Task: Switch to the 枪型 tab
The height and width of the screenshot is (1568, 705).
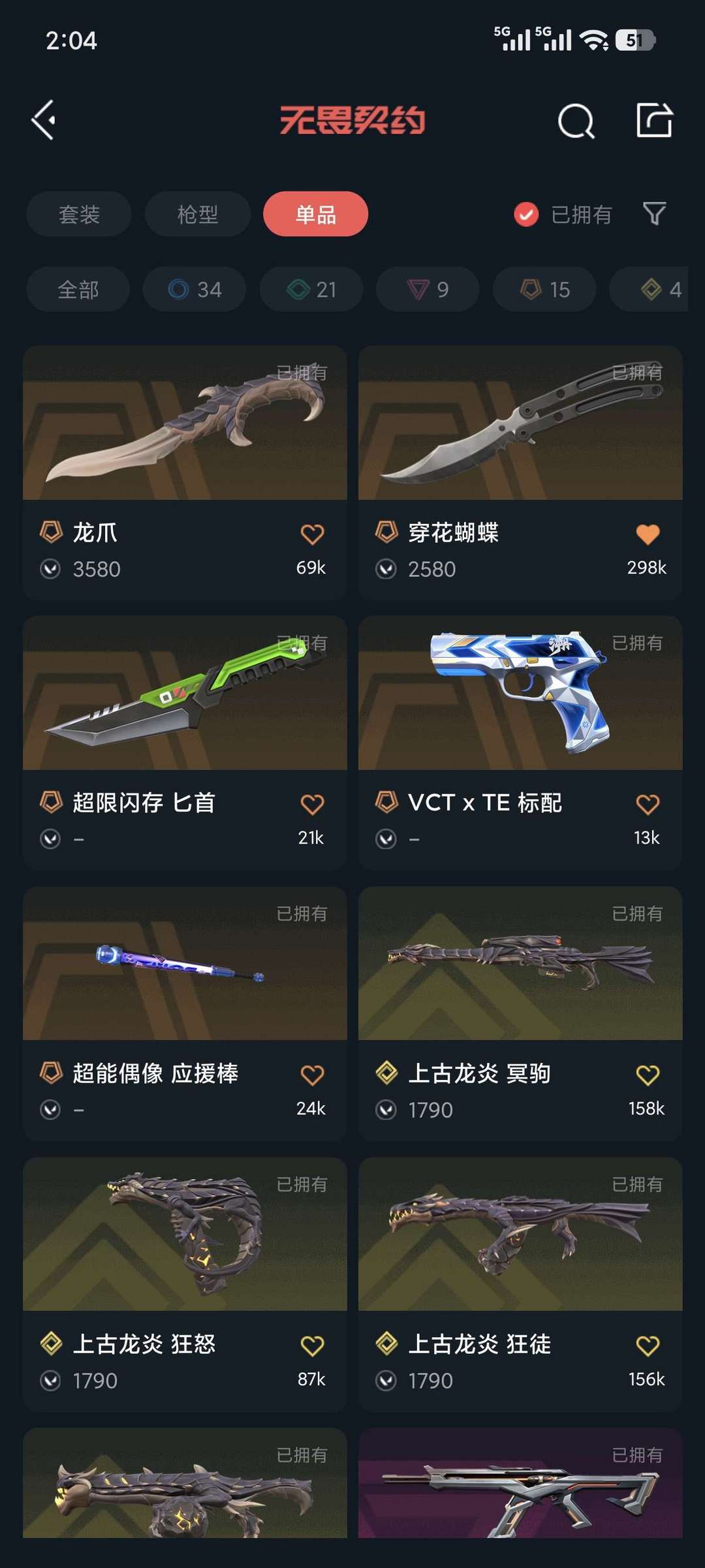Action: click(x=197, y=214)
